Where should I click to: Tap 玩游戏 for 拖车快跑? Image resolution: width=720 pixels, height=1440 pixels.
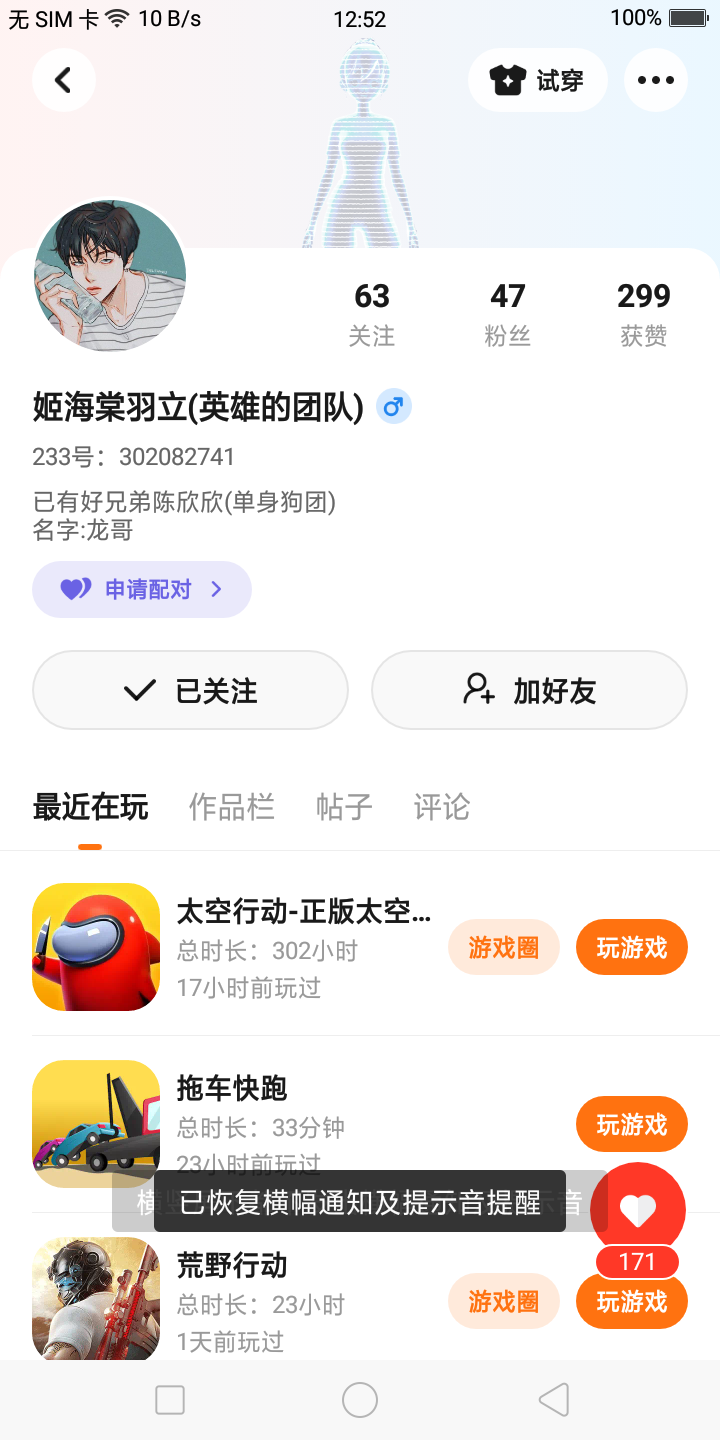632,1124
